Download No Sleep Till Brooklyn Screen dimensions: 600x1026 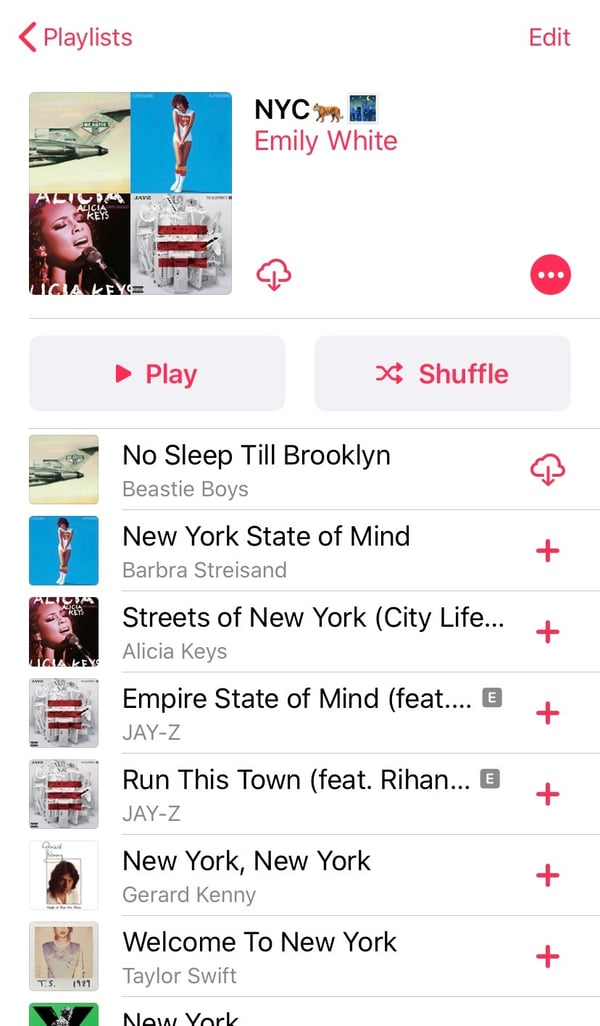point(547,469)
